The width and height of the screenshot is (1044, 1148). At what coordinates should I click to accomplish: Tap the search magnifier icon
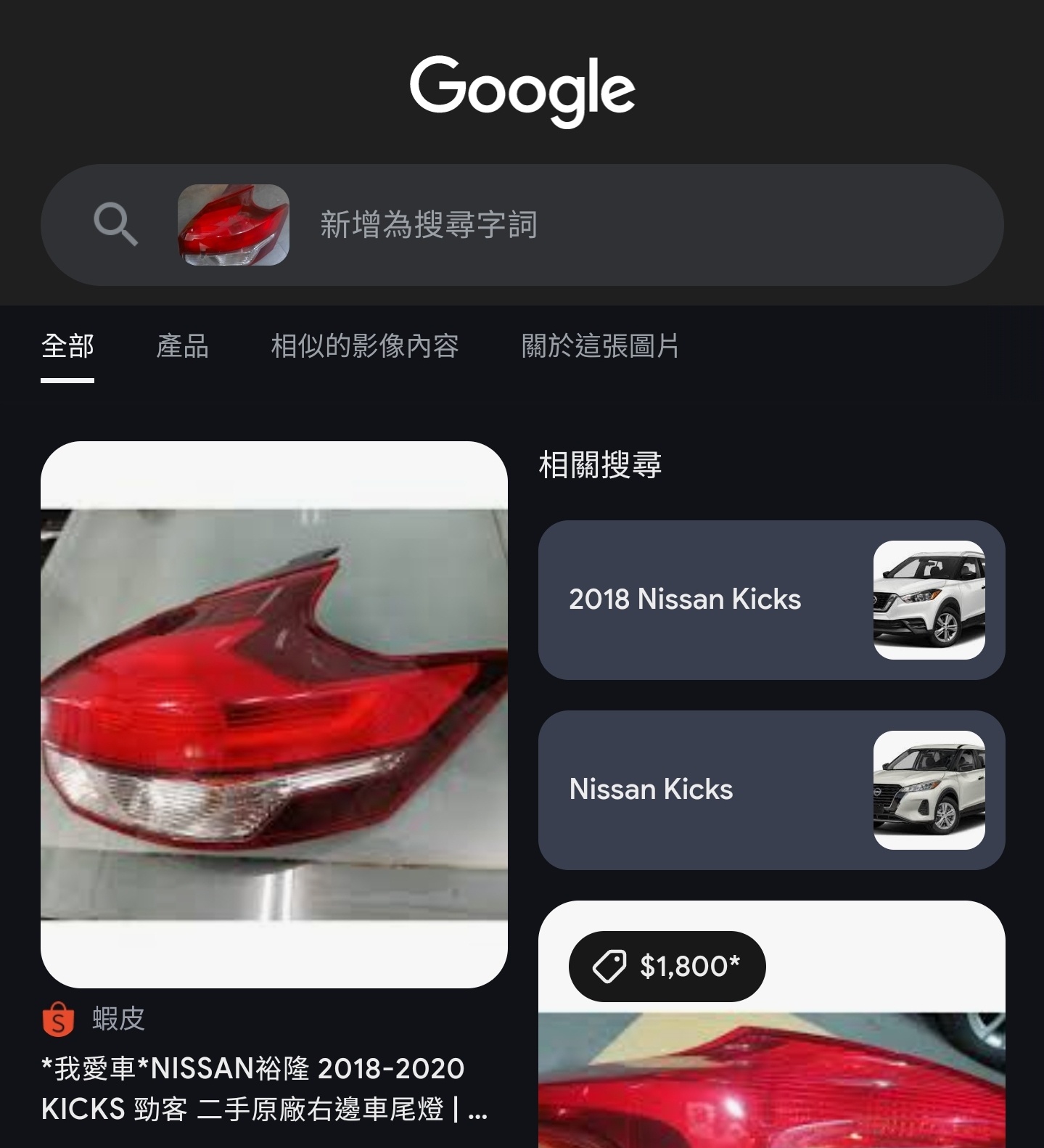click(115, 224)
